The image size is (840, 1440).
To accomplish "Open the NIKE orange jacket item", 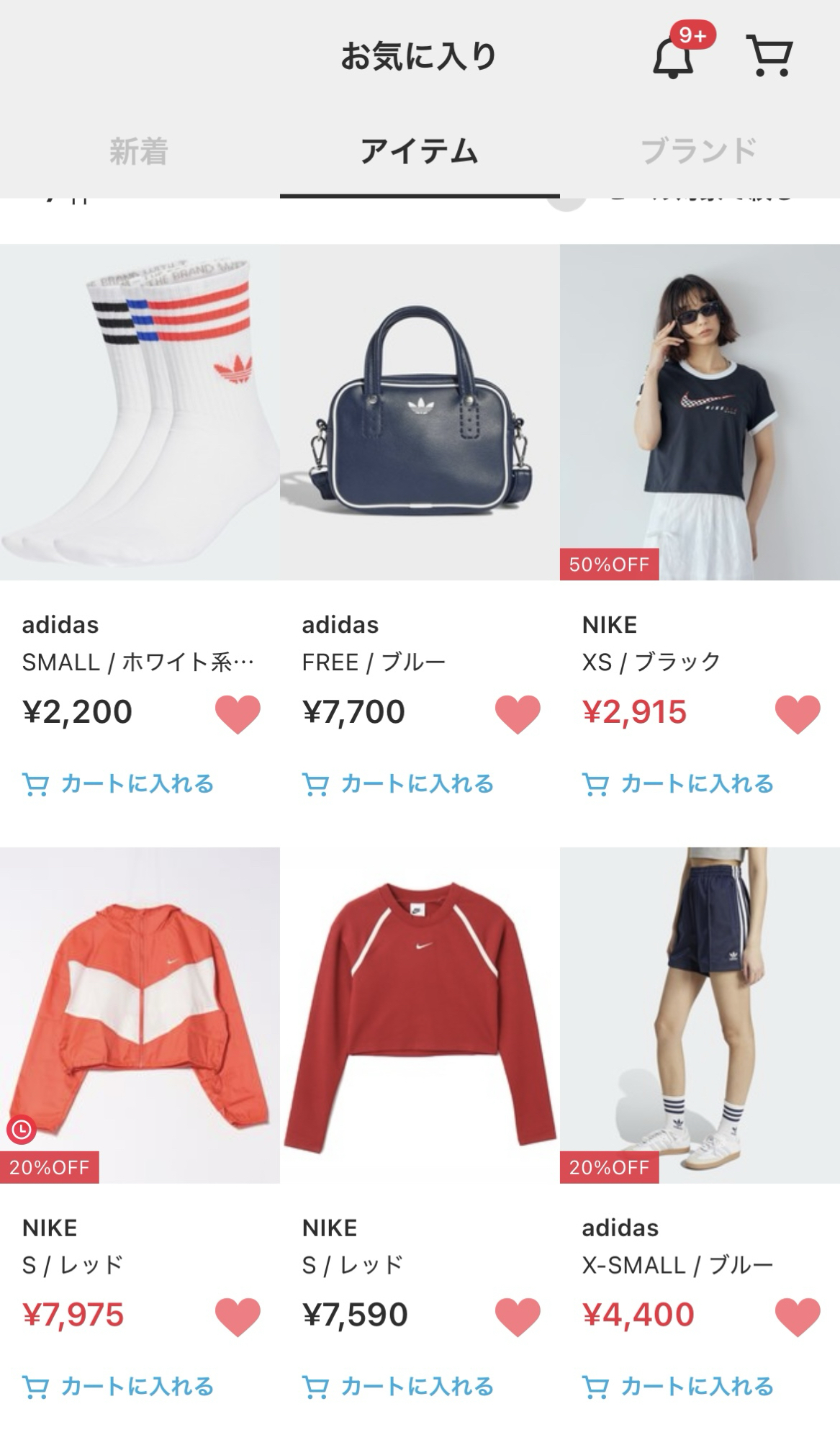I will [139, 1015].
